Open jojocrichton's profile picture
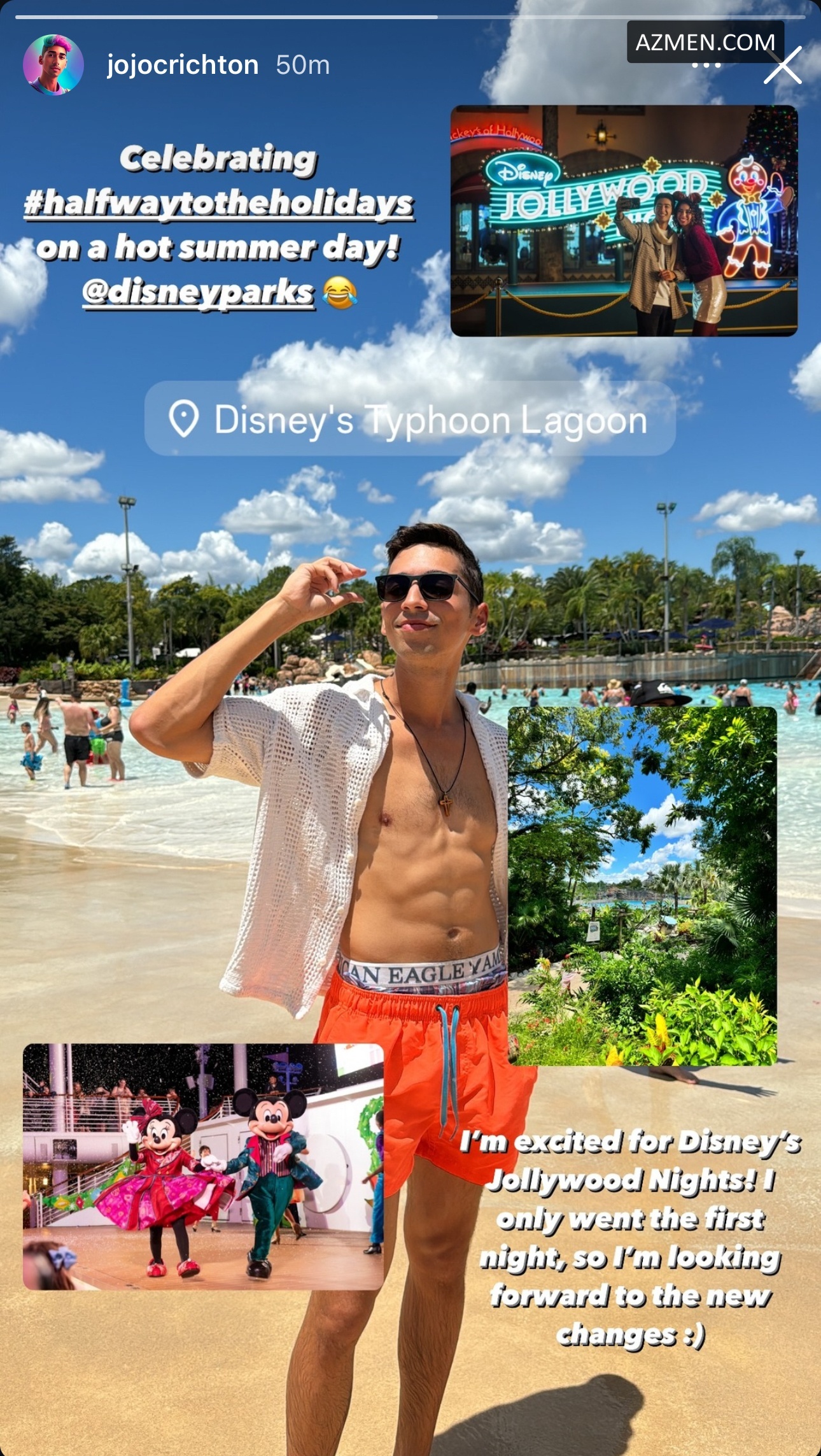 (53, 65)
